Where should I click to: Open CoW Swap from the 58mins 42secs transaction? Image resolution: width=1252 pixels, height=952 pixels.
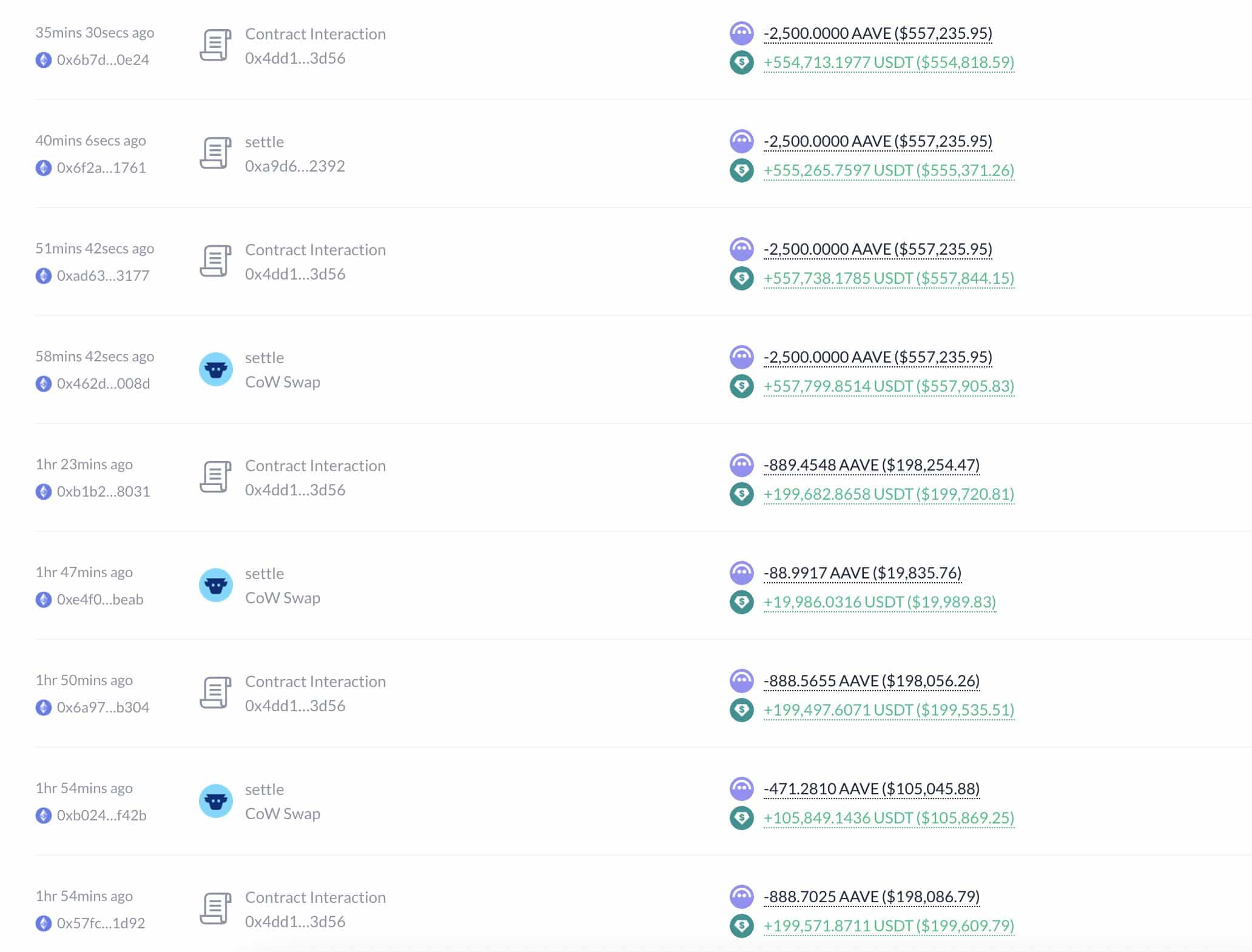click(283, 382)
